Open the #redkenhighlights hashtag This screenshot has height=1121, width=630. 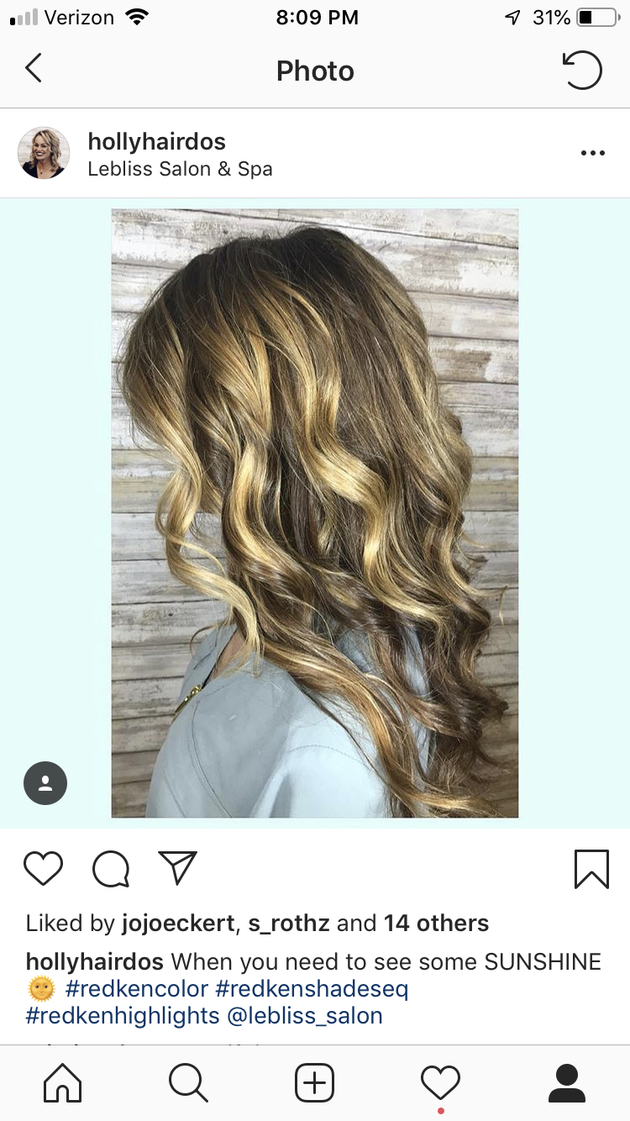(x=122, y=1016)
